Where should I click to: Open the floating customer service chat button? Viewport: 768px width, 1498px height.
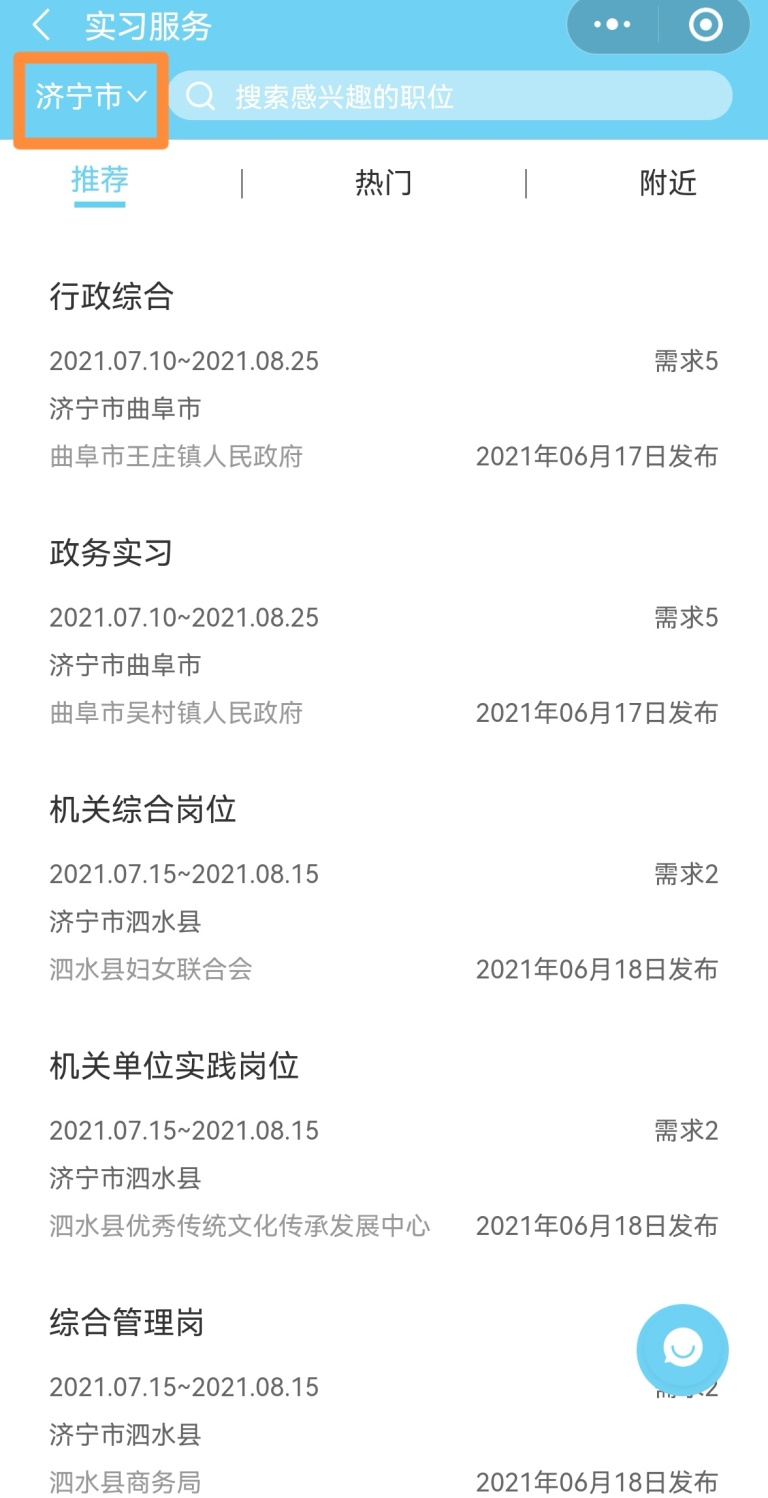[683, 1350]
